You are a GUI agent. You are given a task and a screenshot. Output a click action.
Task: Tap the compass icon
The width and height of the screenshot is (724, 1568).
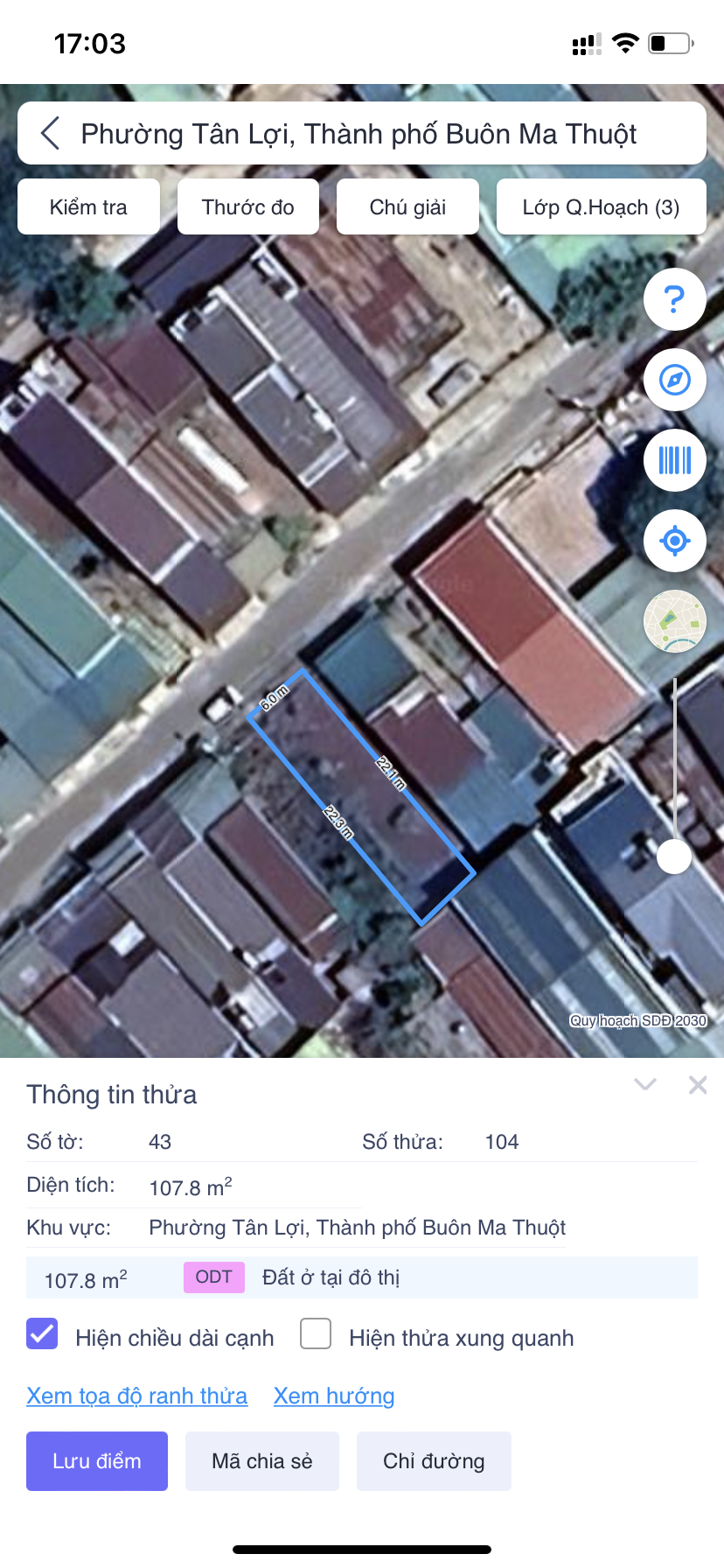(674, 380)
